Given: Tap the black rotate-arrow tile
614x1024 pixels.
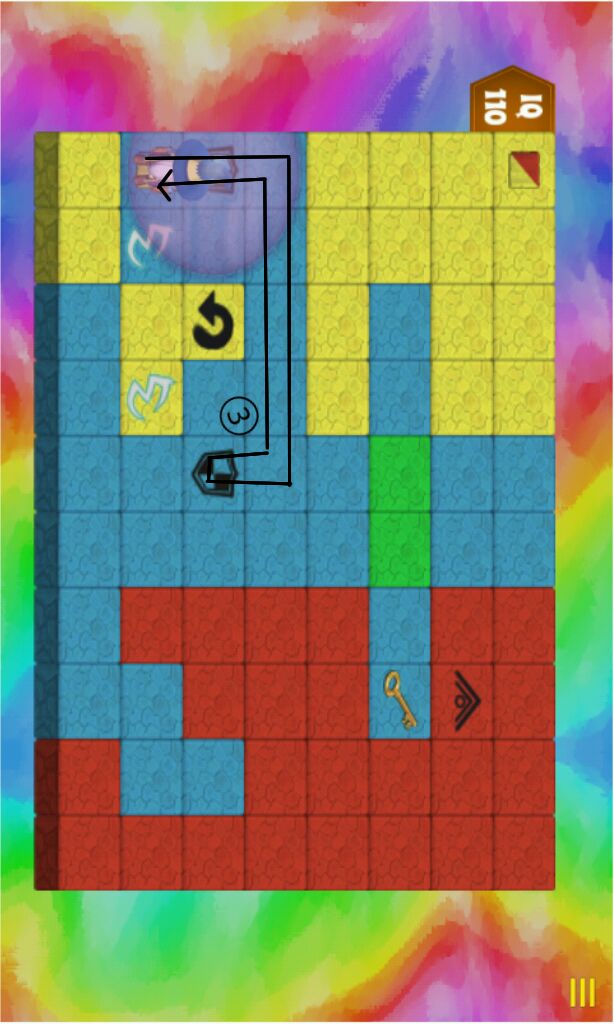Looking at the screenshot, I should pos(213,323).
